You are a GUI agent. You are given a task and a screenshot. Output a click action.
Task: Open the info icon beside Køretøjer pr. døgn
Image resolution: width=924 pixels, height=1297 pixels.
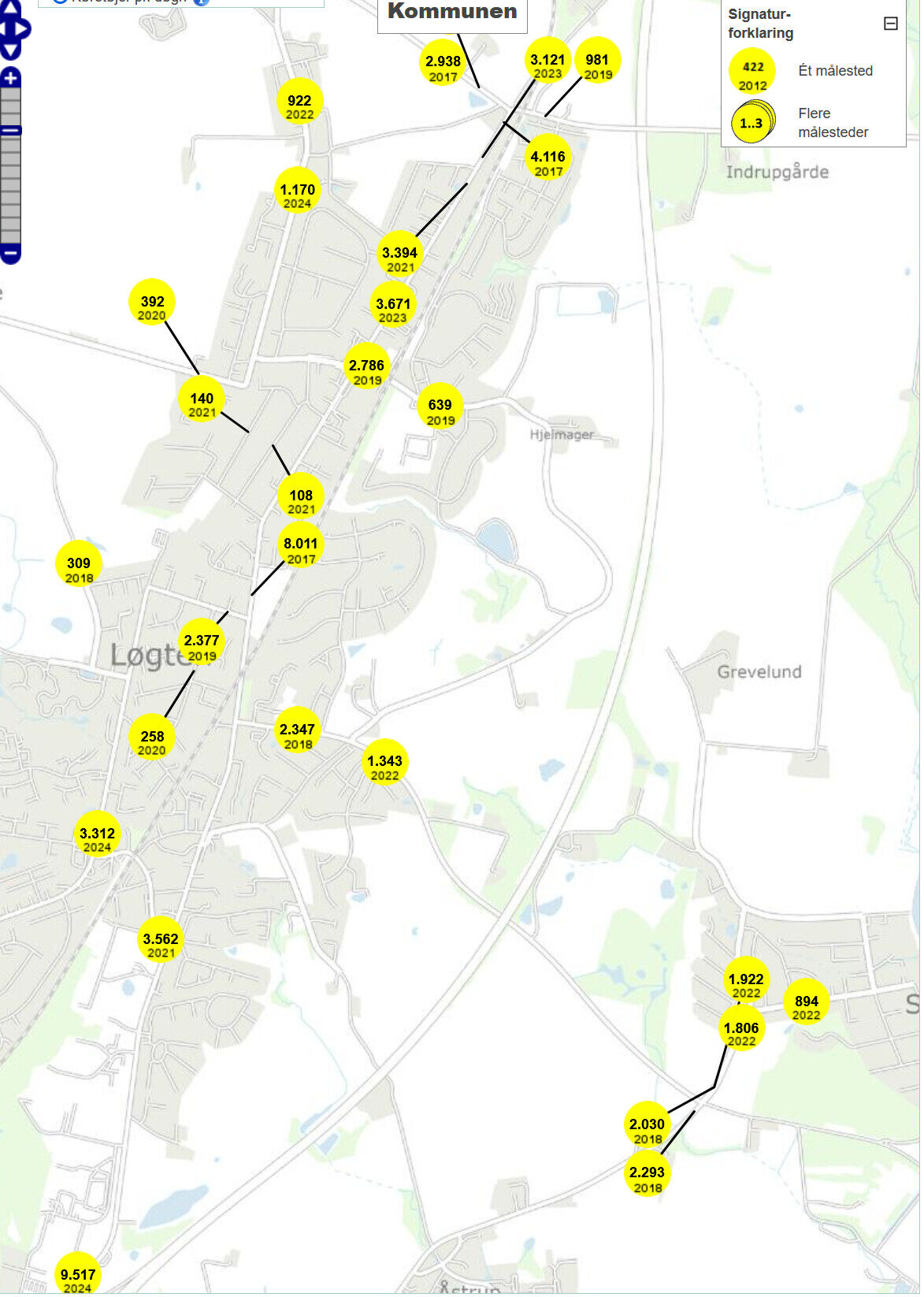pyautogui.click(x=202, y=2)
